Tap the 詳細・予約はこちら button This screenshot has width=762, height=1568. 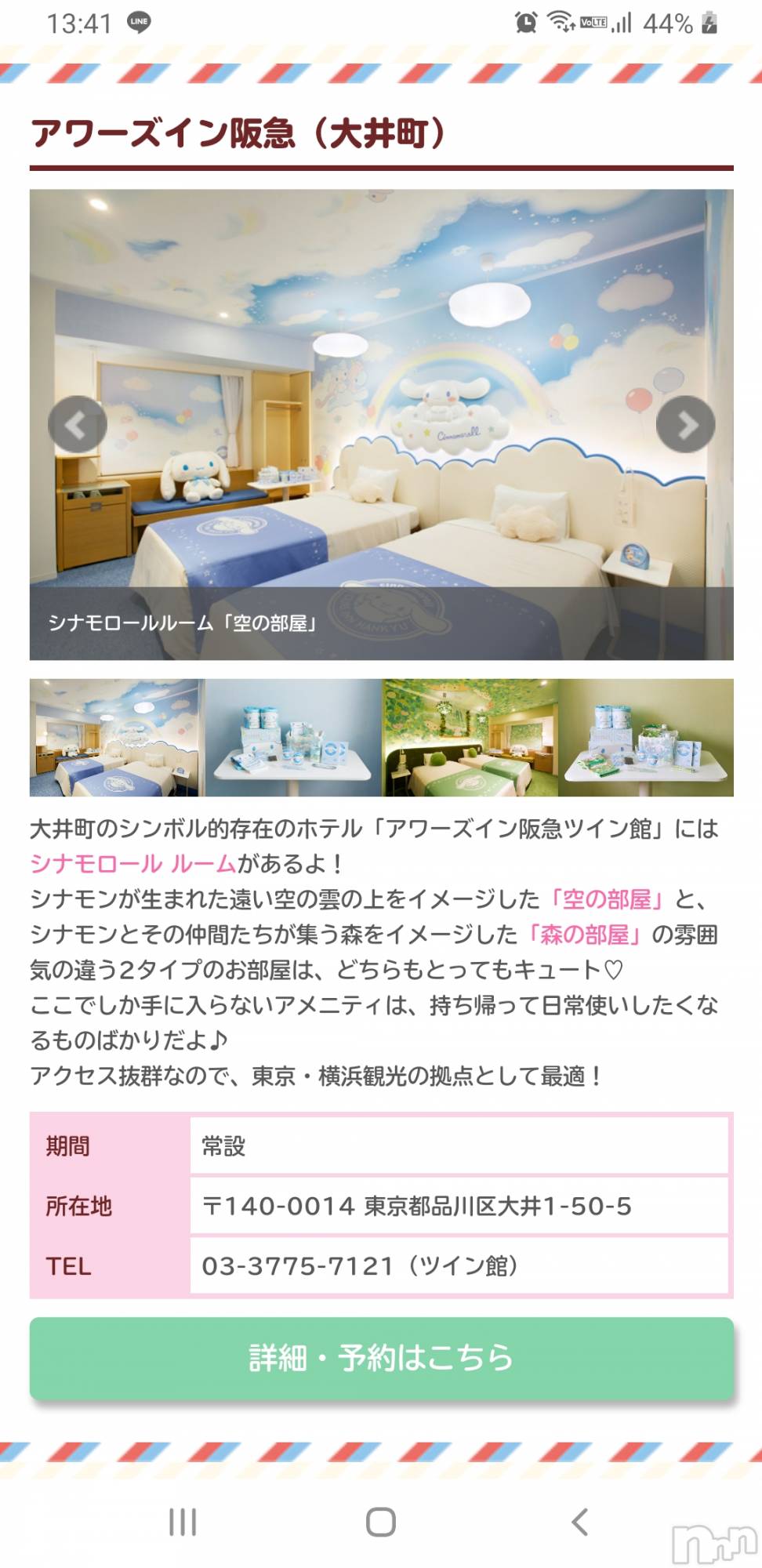click(381, 1358)
